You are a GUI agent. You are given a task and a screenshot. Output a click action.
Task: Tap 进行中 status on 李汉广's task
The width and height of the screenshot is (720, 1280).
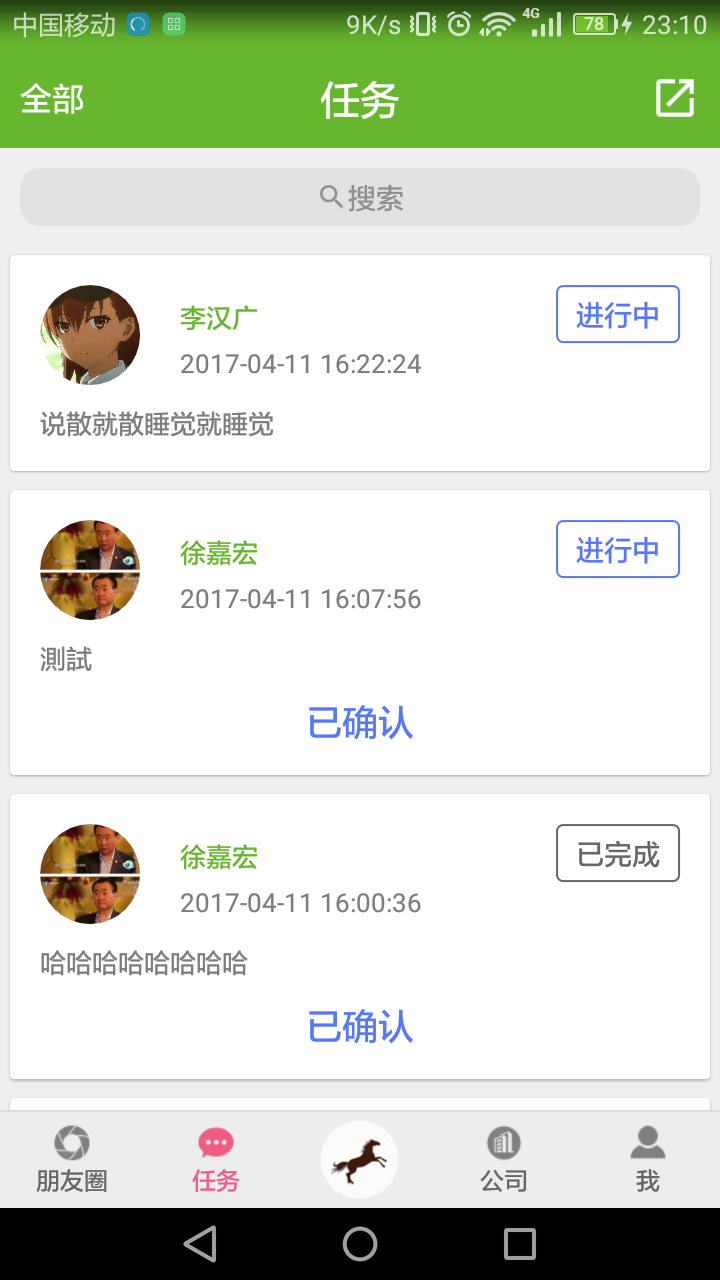point(617,315)
